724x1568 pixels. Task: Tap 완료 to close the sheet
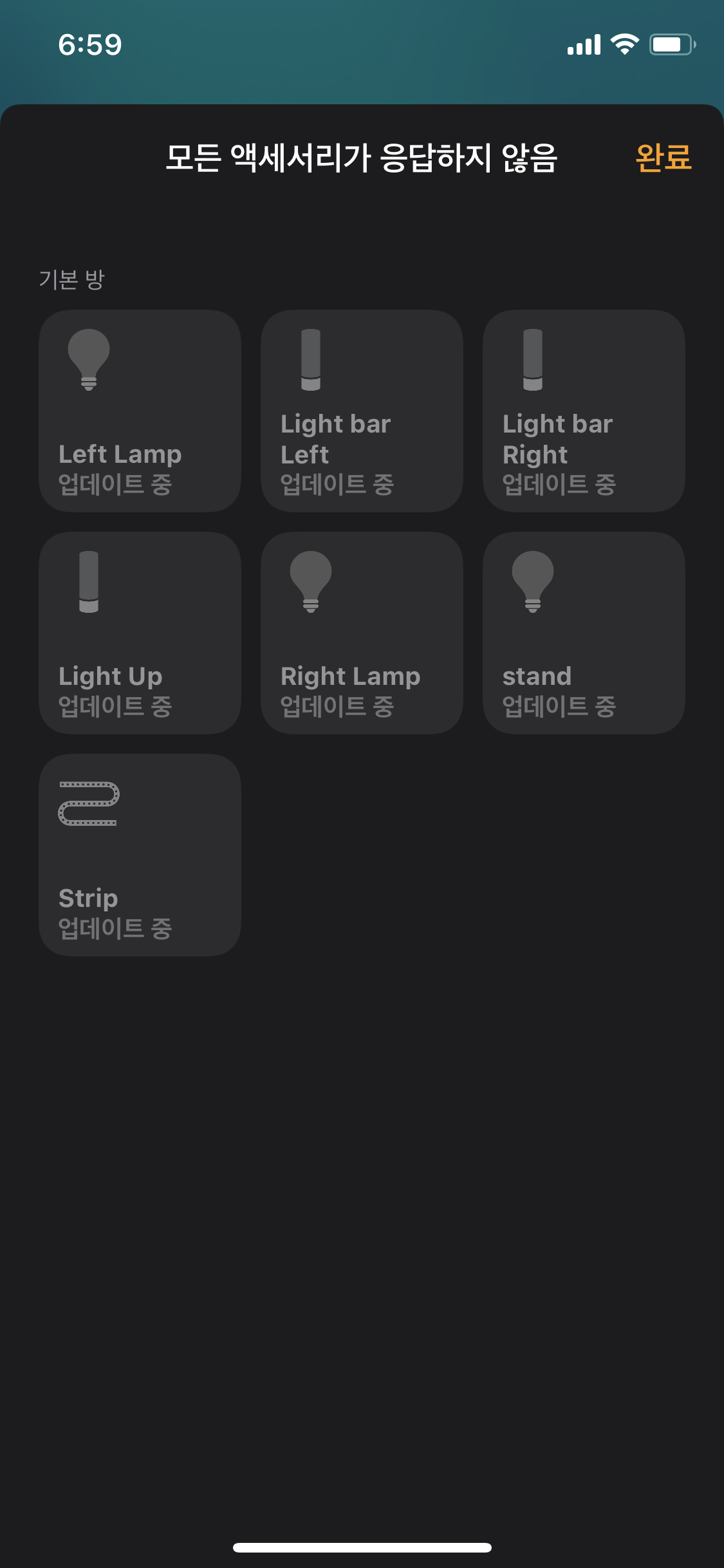coord(663,158)
